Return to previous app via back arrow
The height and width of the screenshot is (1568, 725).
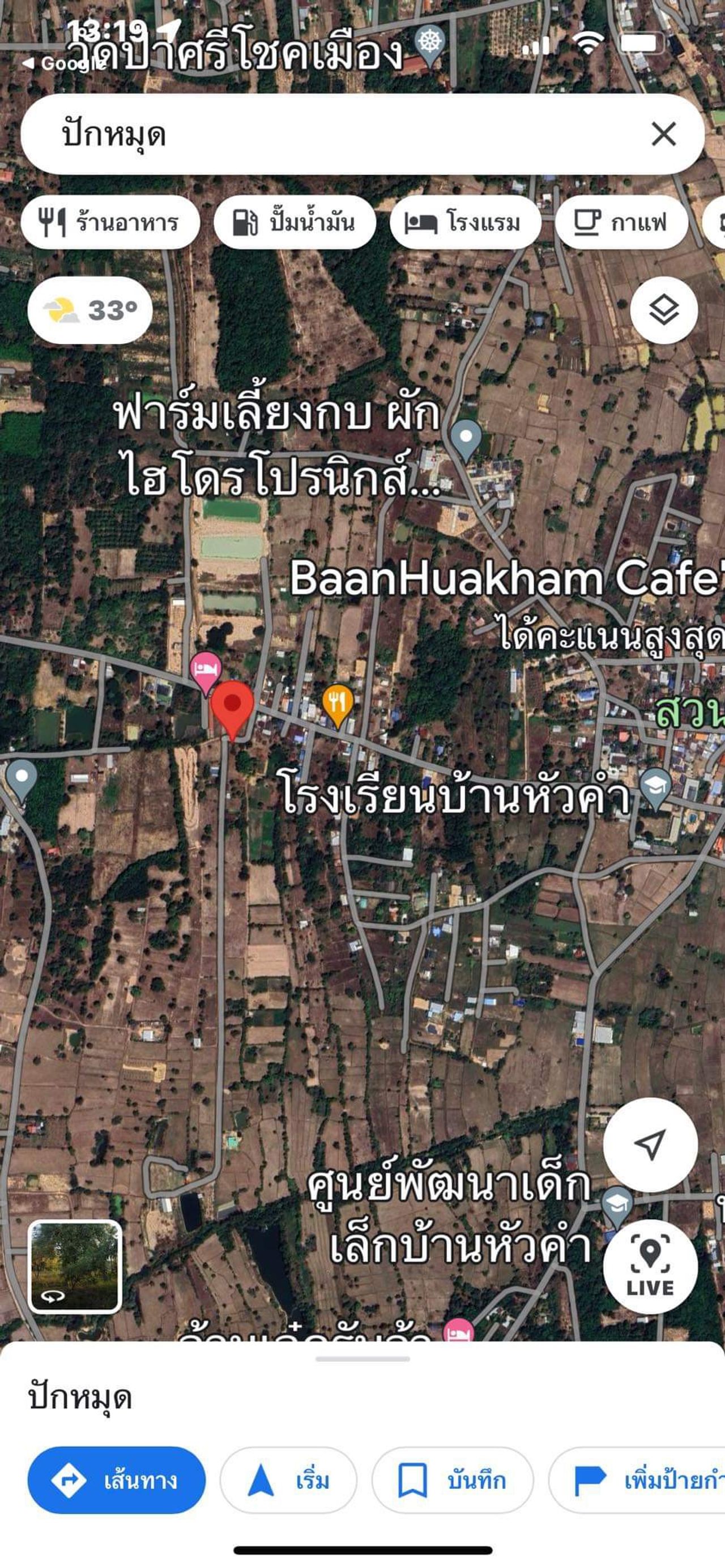pyautogui.click(x=28, y=63)
